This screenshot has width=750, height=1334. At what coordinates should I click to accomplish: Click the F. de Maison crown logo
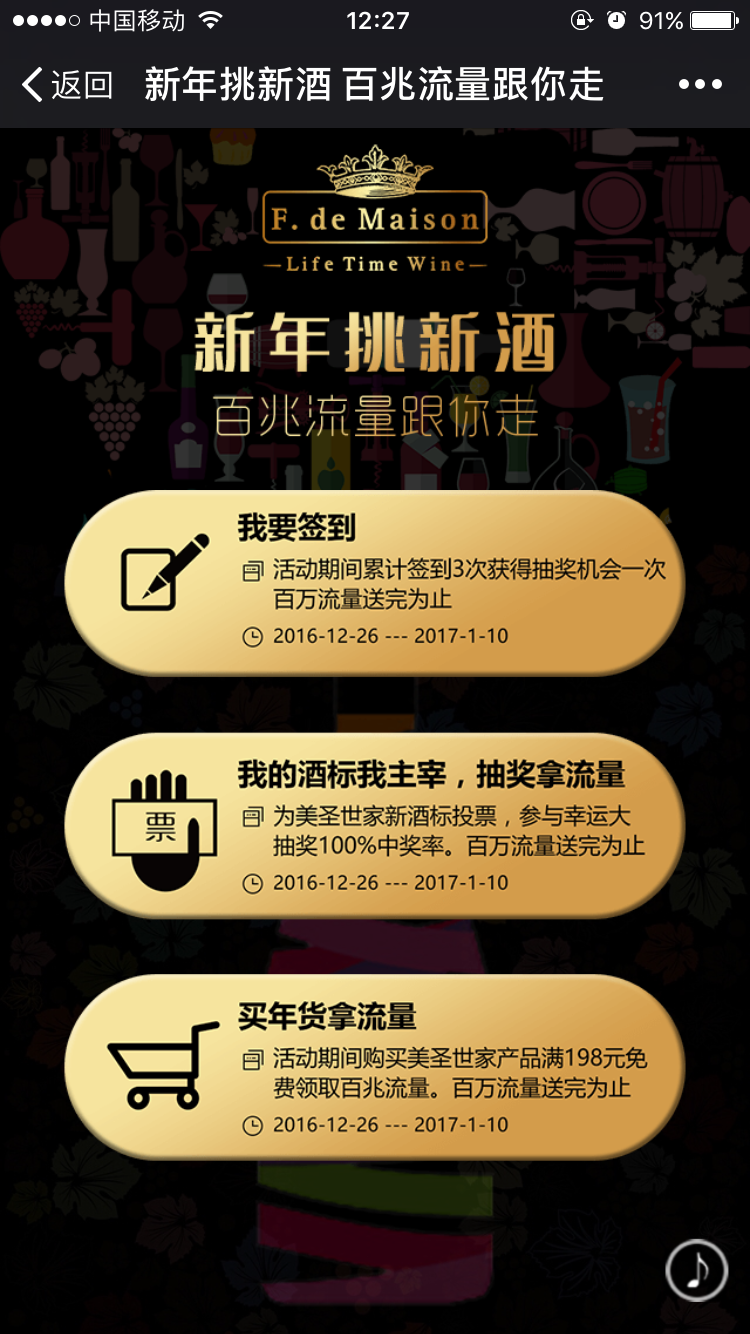[x=375, y=210]
